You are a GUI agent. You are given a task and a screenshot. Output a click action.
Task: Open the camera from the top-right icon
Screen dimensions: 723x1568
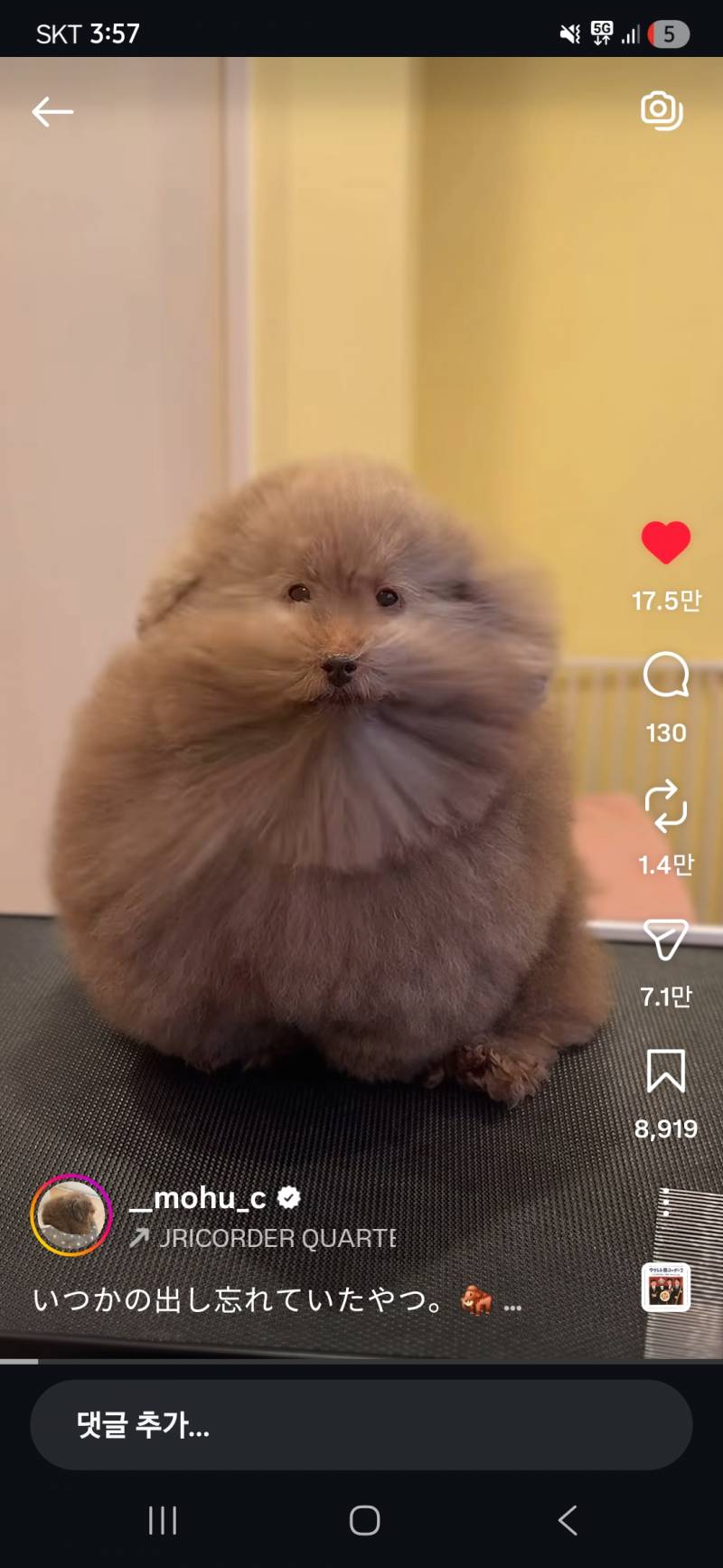pos(661,110)
